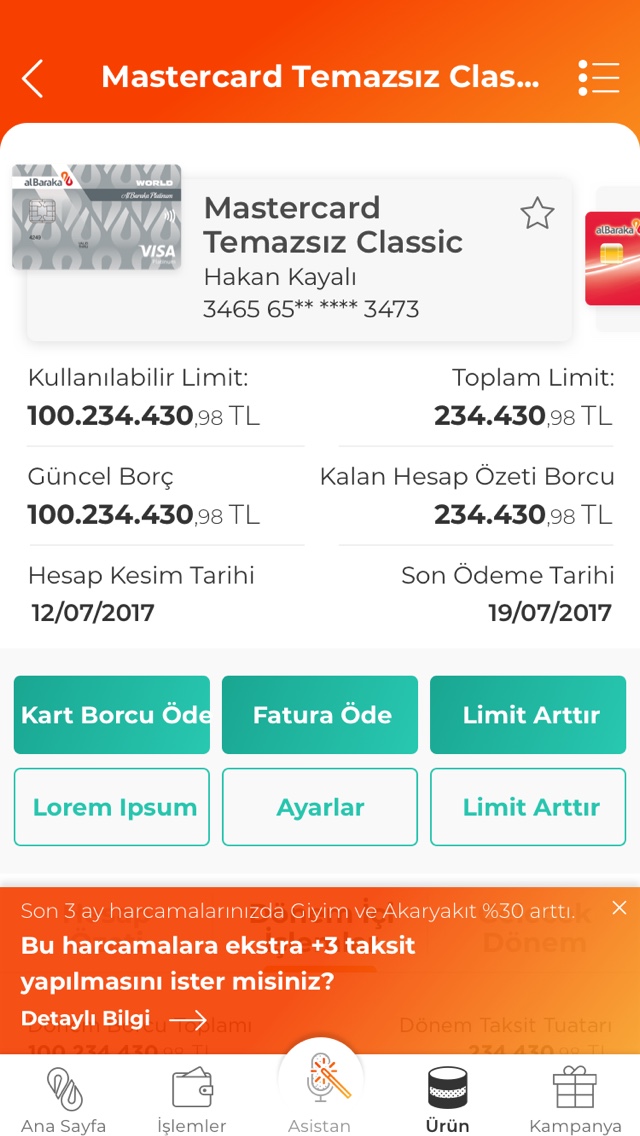Tap the filled green Limit Arttır button
Image resolution: width=640 pixels, height=1136 pixels.
click(x=528, y=715)
